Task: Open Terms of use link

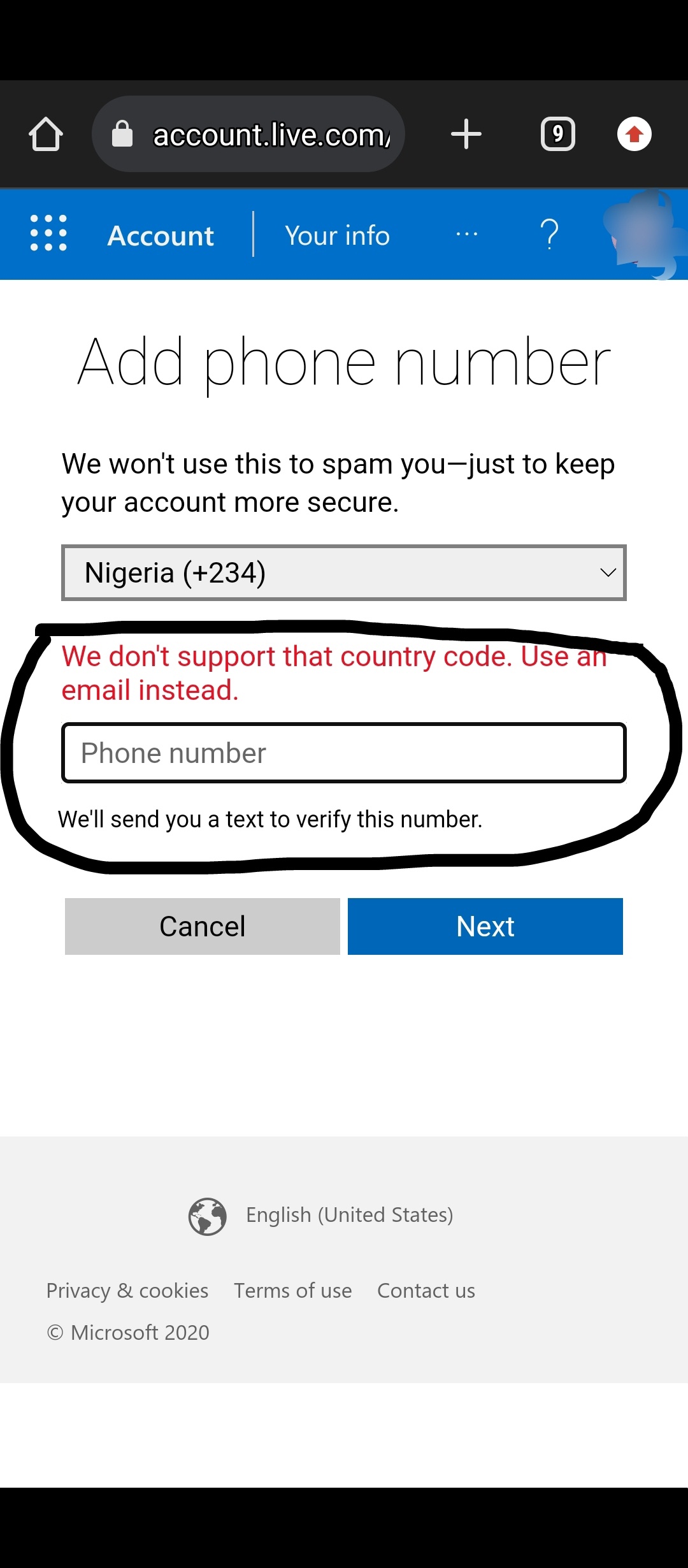Action: (x=293, y=1291)
